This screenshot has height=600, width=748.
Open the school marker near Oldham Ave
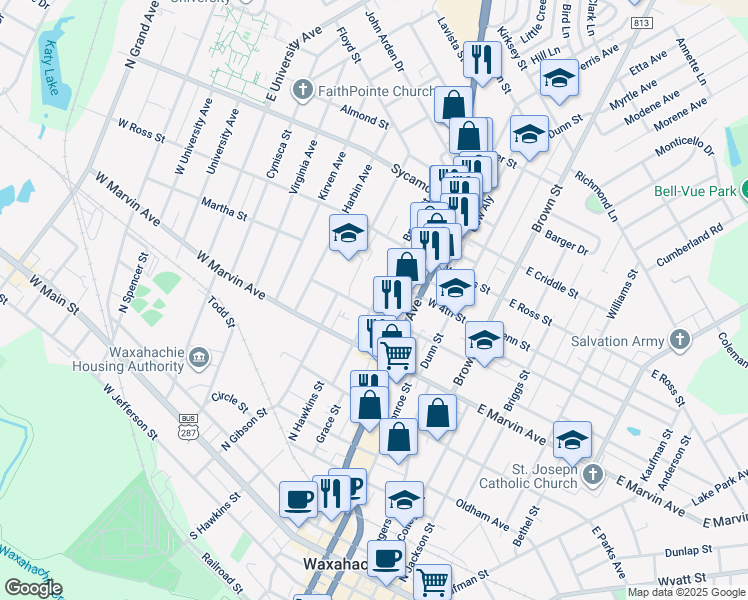[x=403, y=499]
